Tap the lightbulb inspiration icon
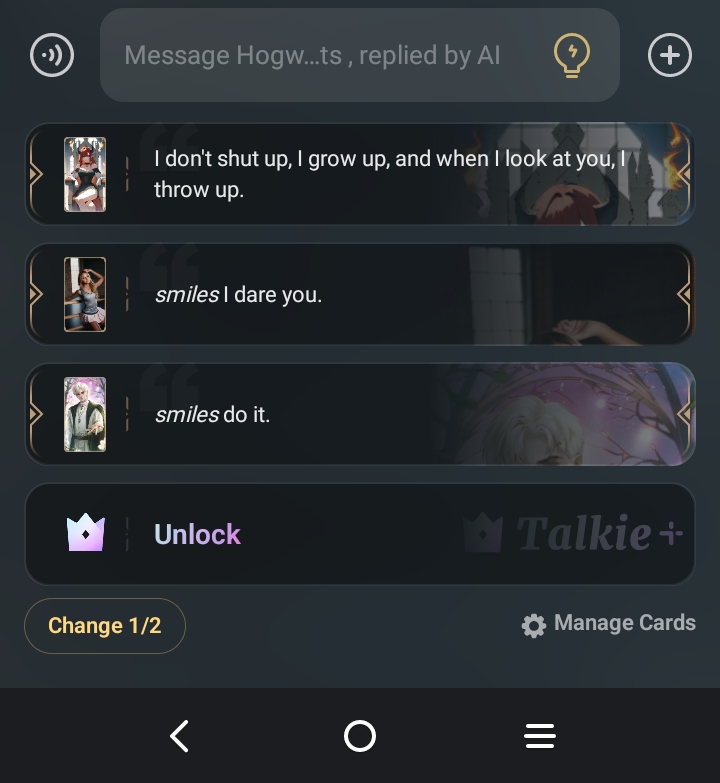Image resolution: width=720 pixels, height=783 pixels. tap(572, 55)
